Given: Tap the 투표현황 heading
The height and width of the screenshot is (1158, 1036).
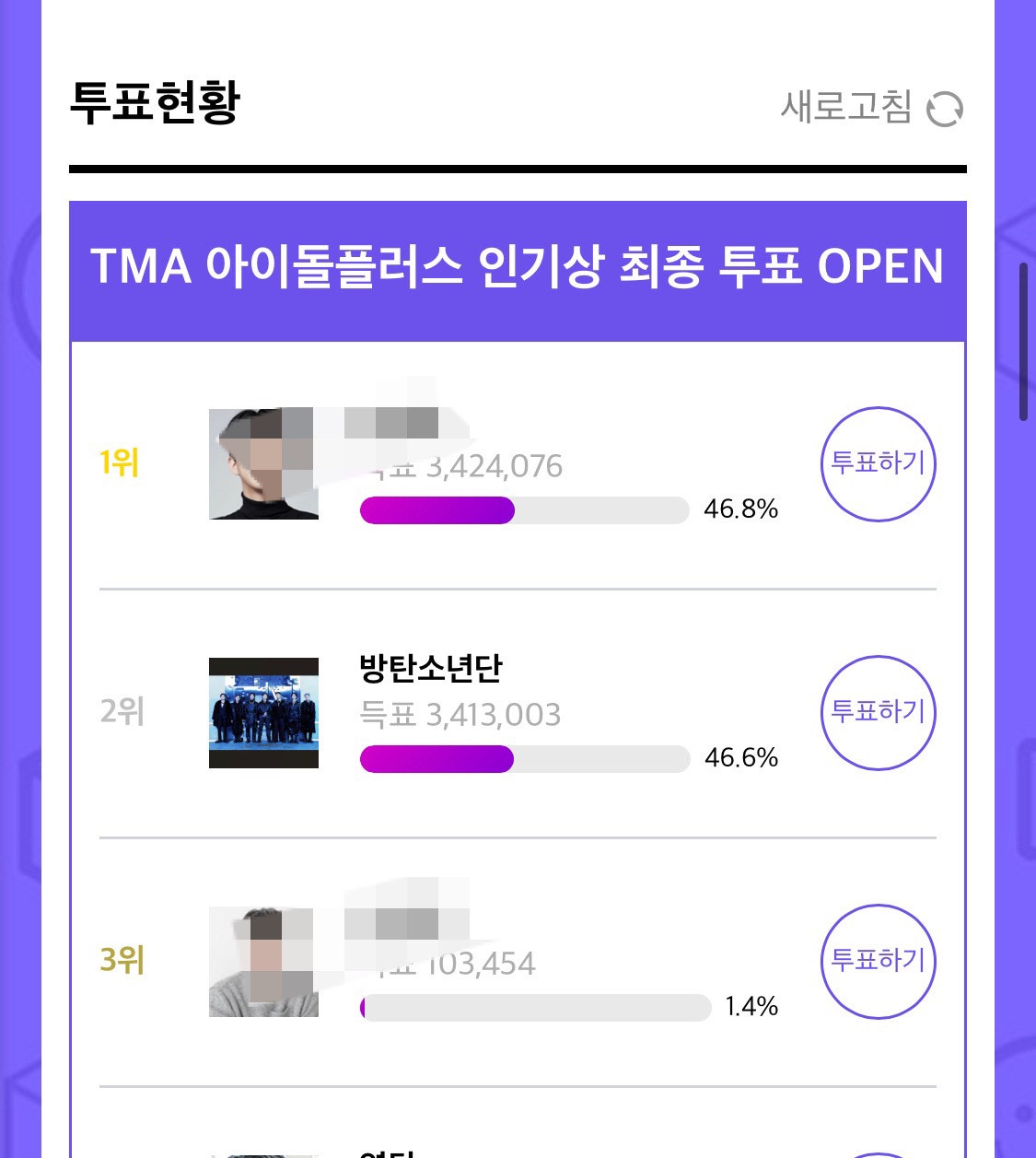Looking at the screenshot, I should click(157, 101).
